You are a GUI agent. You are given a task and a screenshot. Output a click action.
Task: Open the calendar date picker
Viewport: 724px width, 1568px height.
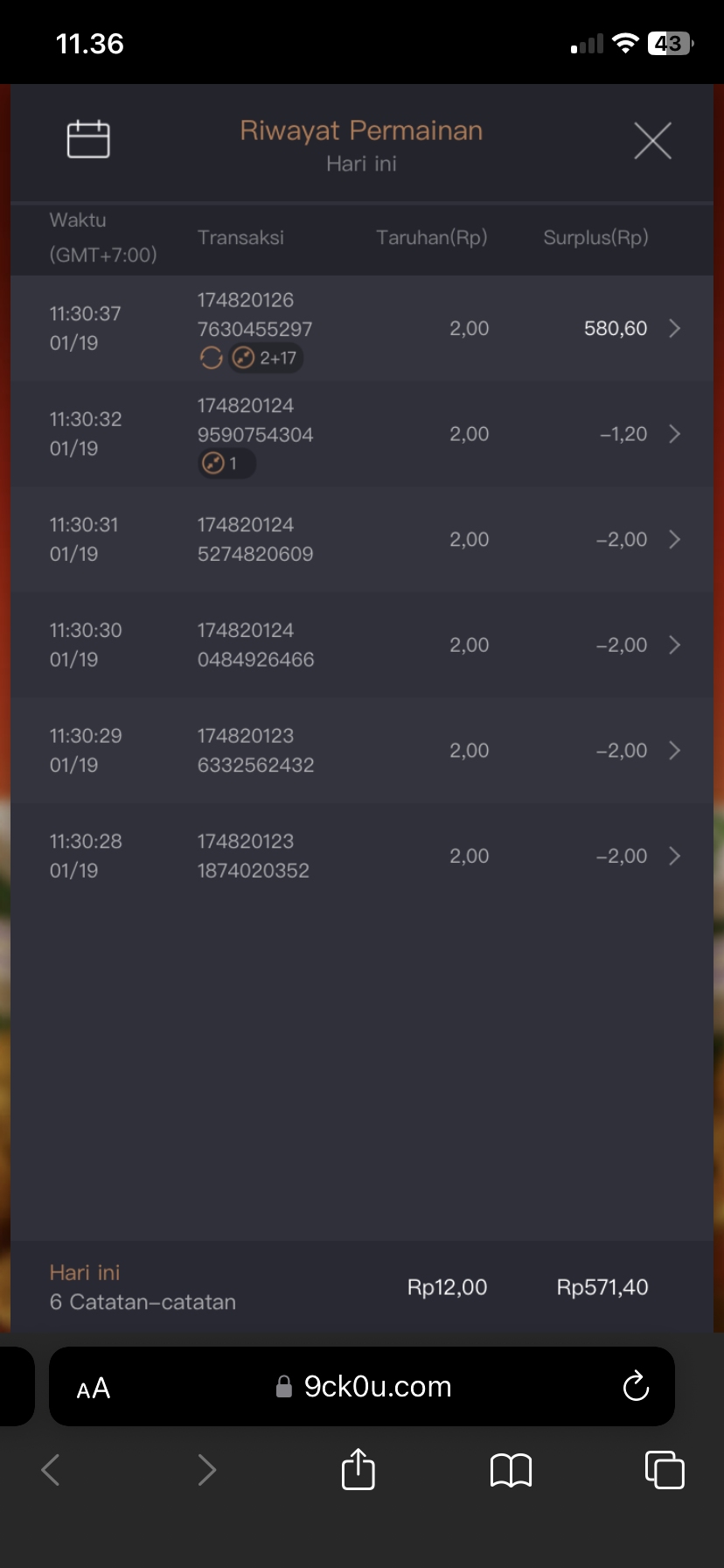(88, 139)
